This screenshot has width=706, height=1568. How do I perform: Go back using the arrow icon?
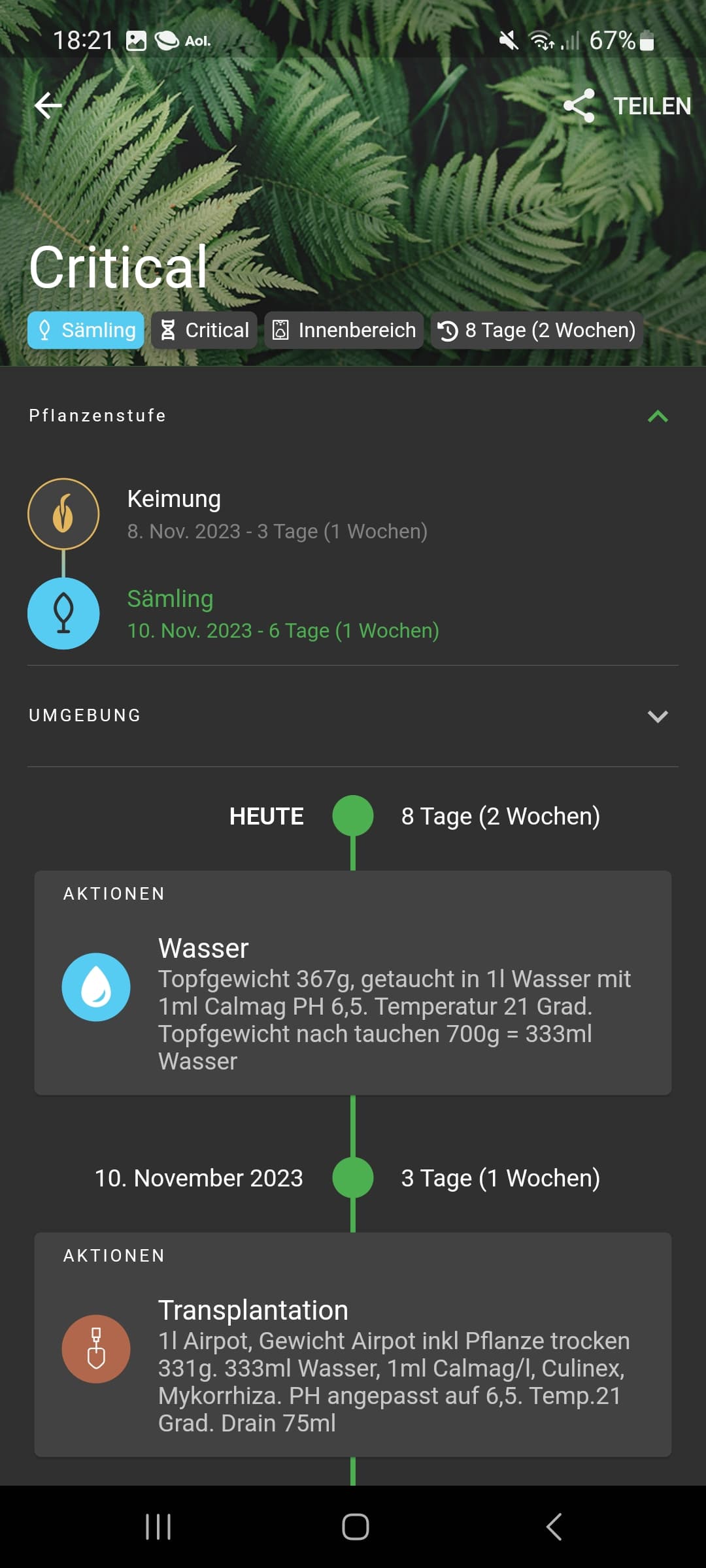click(48, 105)
